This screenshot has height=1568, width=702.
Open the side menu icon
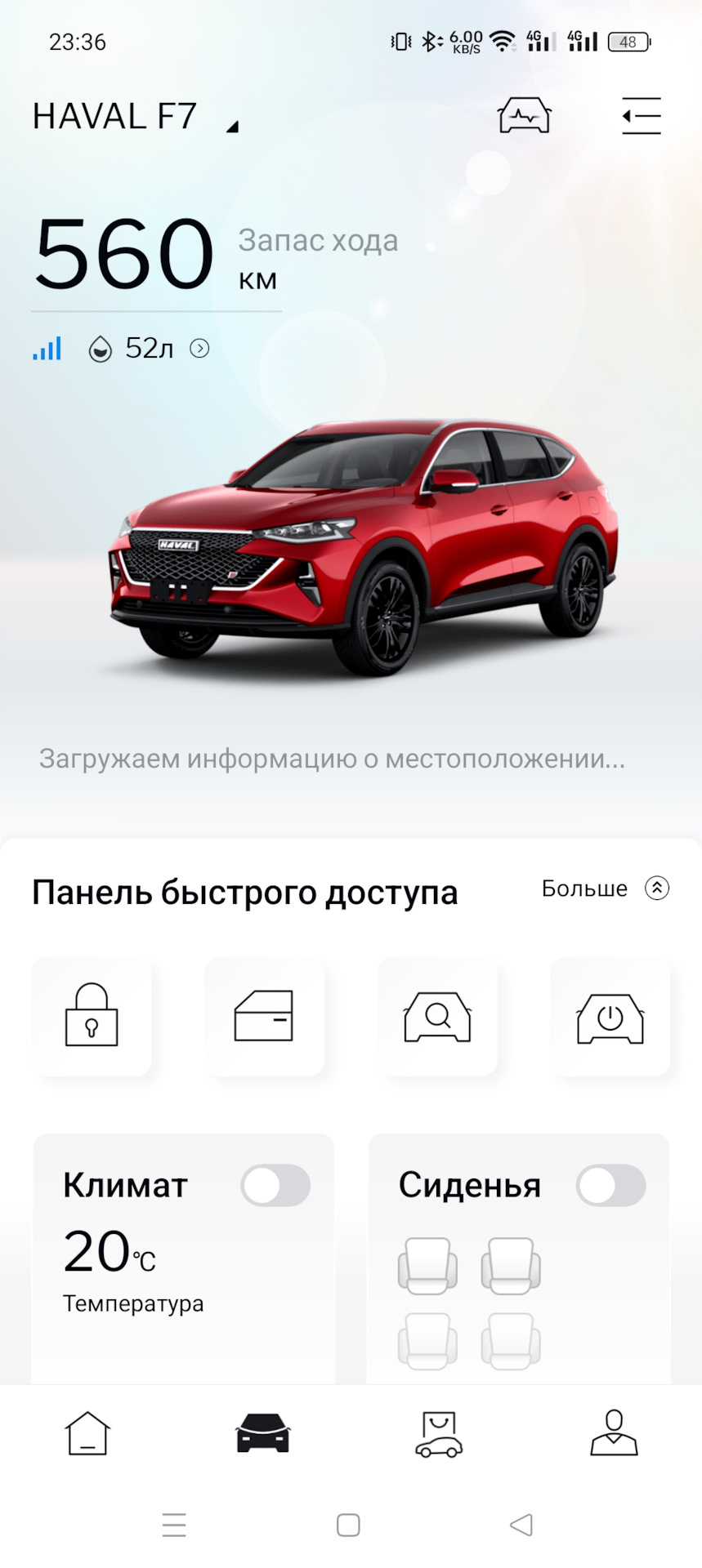642,115
